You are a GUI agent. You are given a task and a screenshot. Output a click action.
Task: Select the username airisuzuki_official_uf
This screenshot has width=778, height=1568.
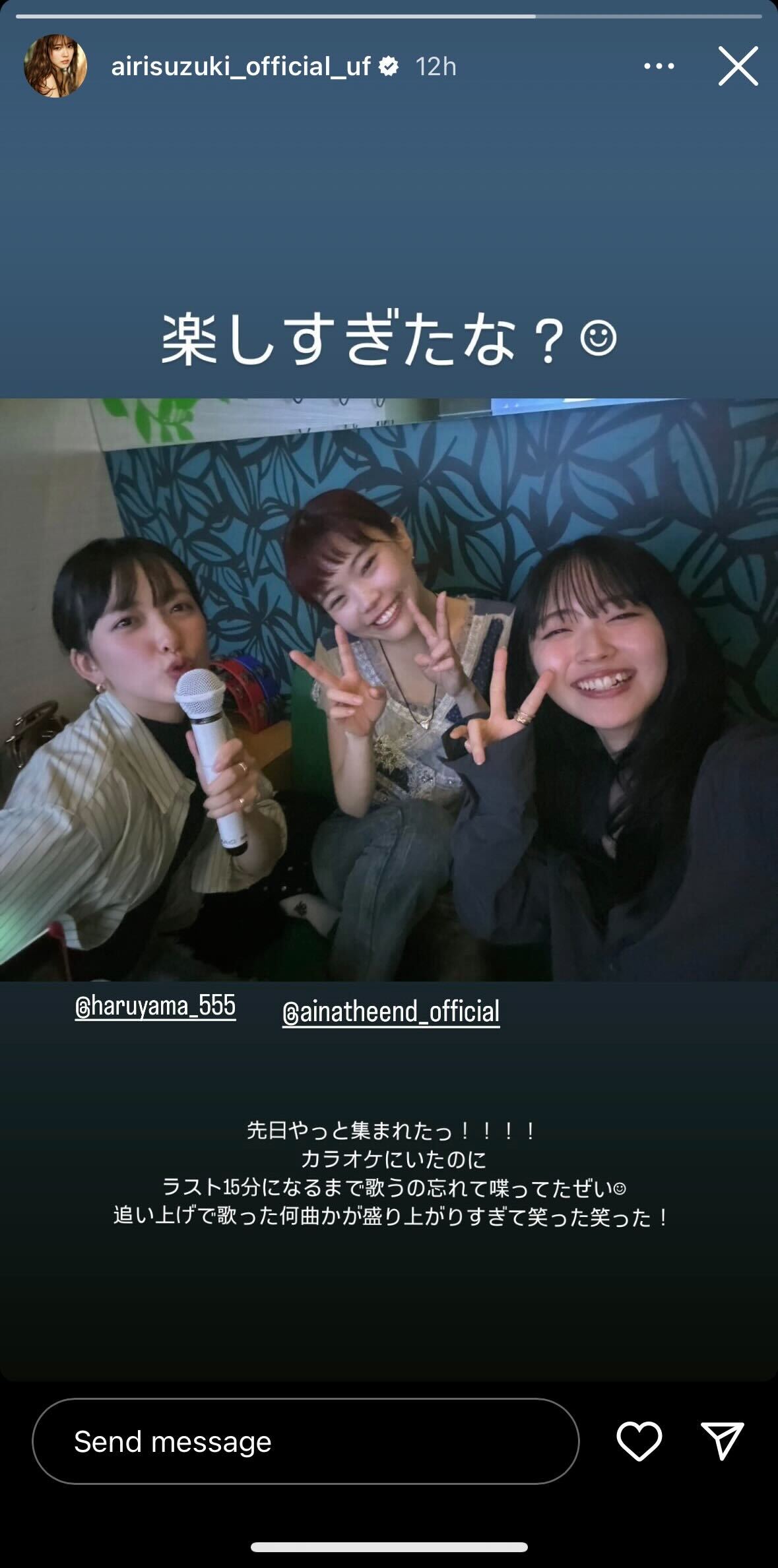point(242,65)
